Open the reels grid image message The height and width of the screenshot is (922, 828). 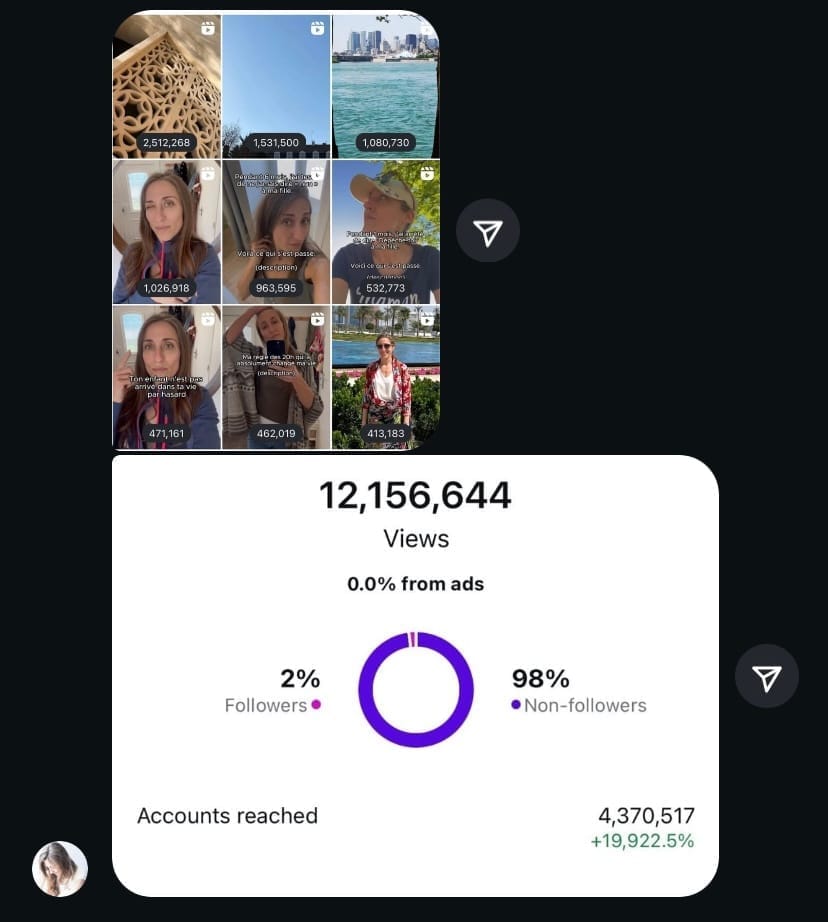[276, 230]
